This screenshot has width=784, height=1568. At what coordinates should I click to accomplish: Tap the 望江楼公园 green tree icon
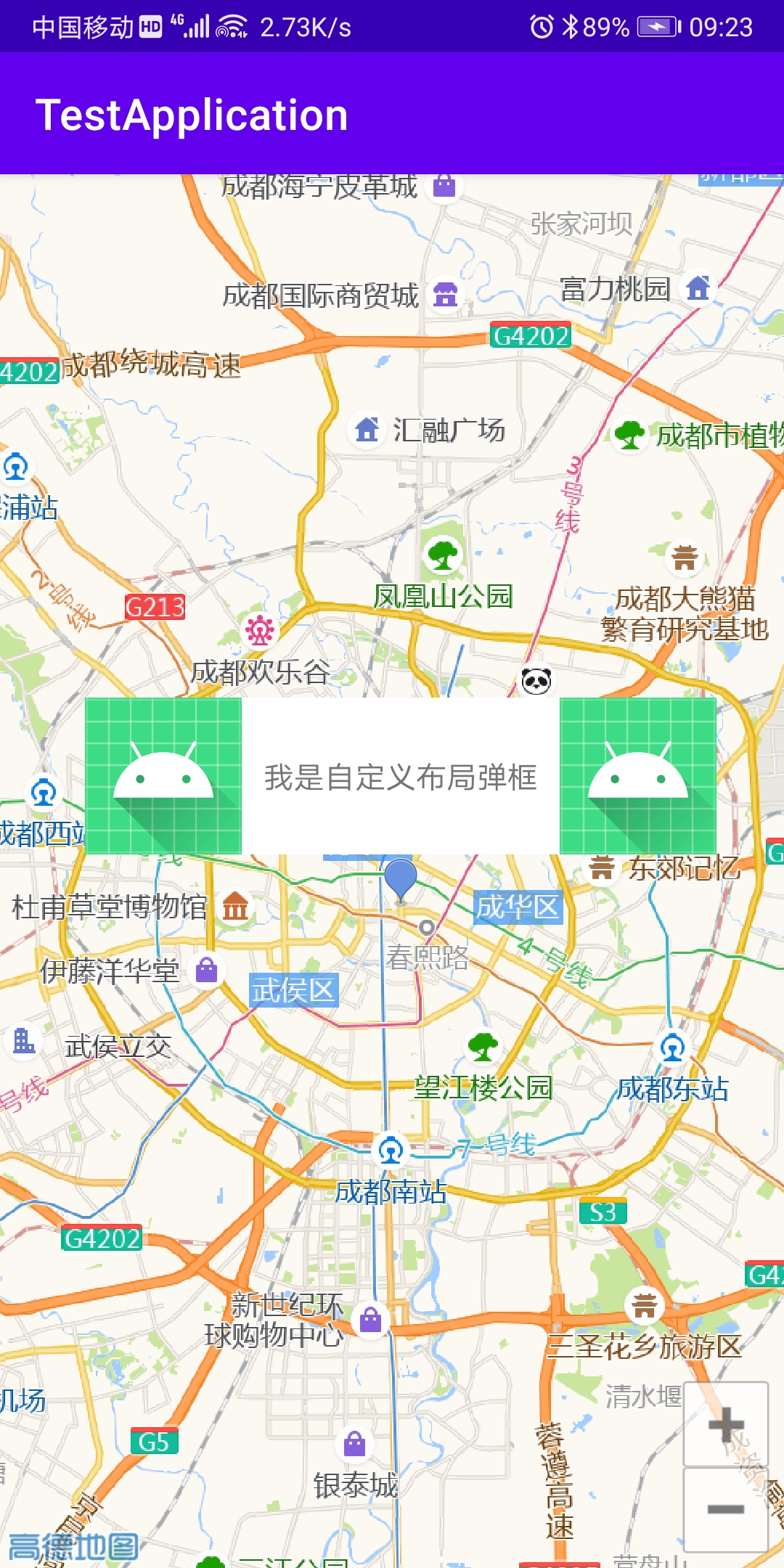pyautogui.click(x=481, y=1048)
